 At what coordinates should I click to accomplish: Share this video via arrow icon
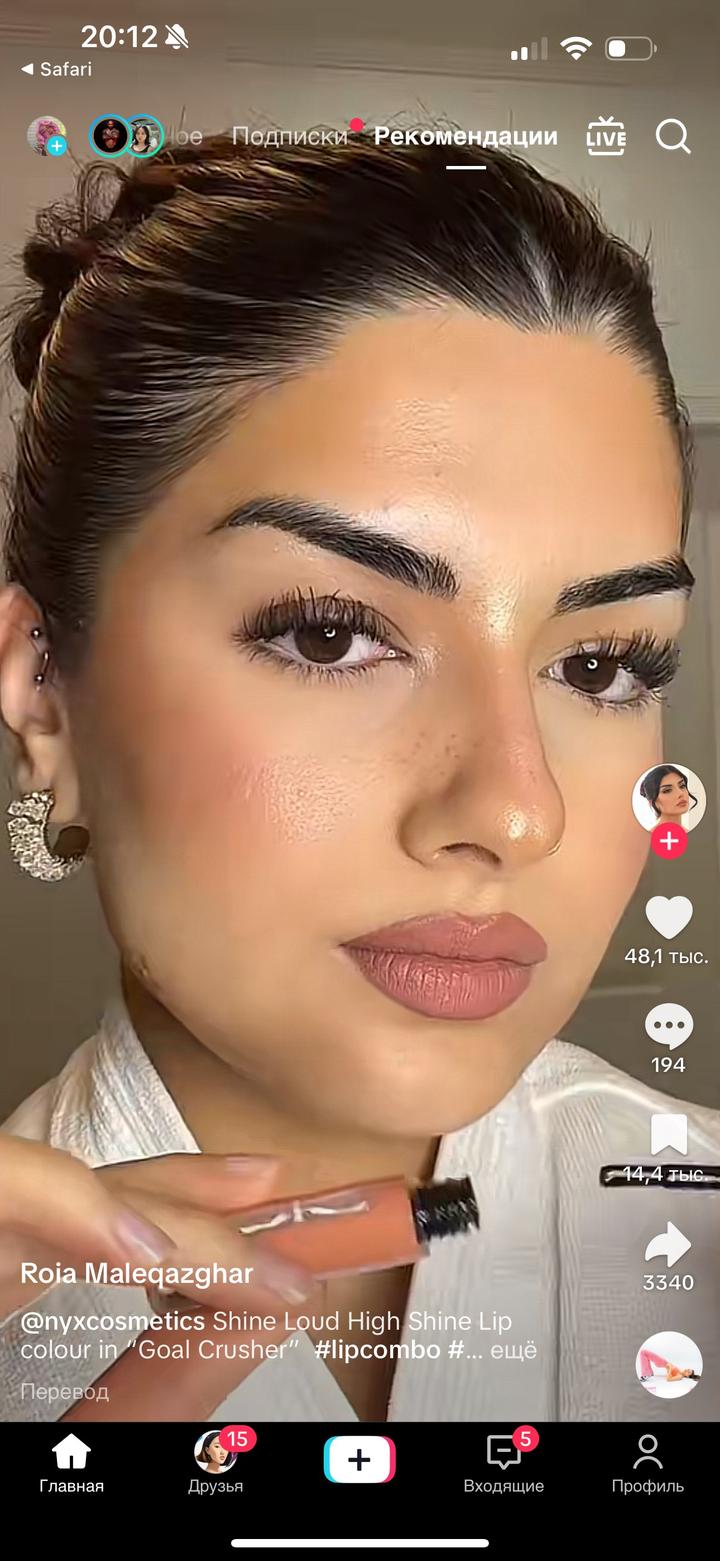pos(668,1245)
